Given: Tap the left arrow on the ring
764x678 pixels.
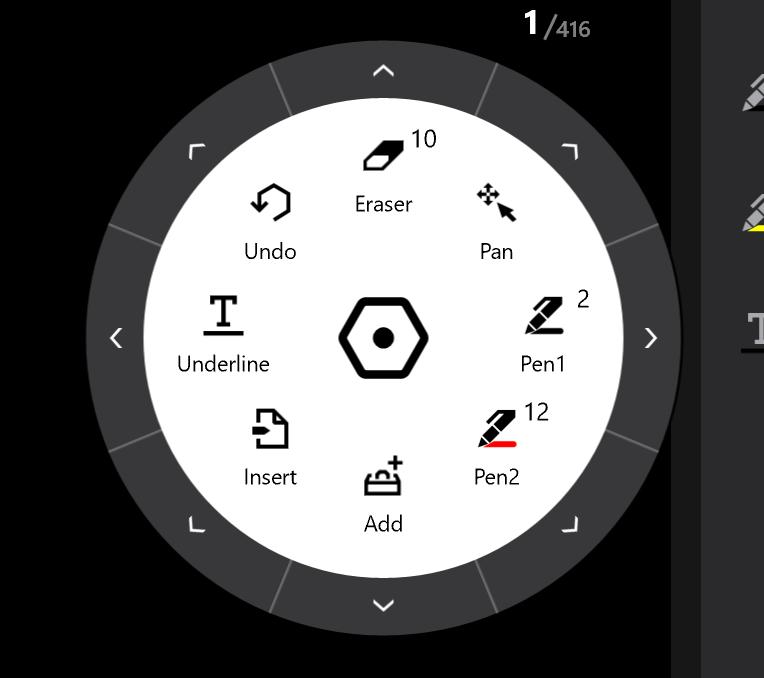Looking at the screenshot, I should tap(116, 338).
